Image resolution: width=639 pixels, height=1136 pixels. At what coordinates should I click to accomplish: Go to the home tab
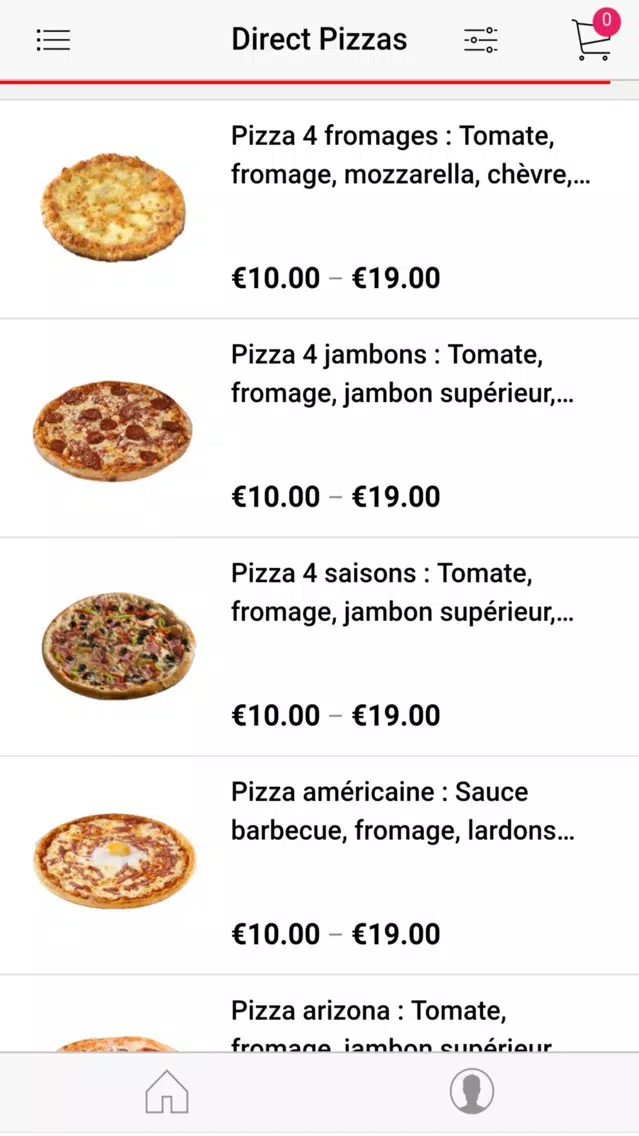pyautogui.click(x=167, y=1092)
